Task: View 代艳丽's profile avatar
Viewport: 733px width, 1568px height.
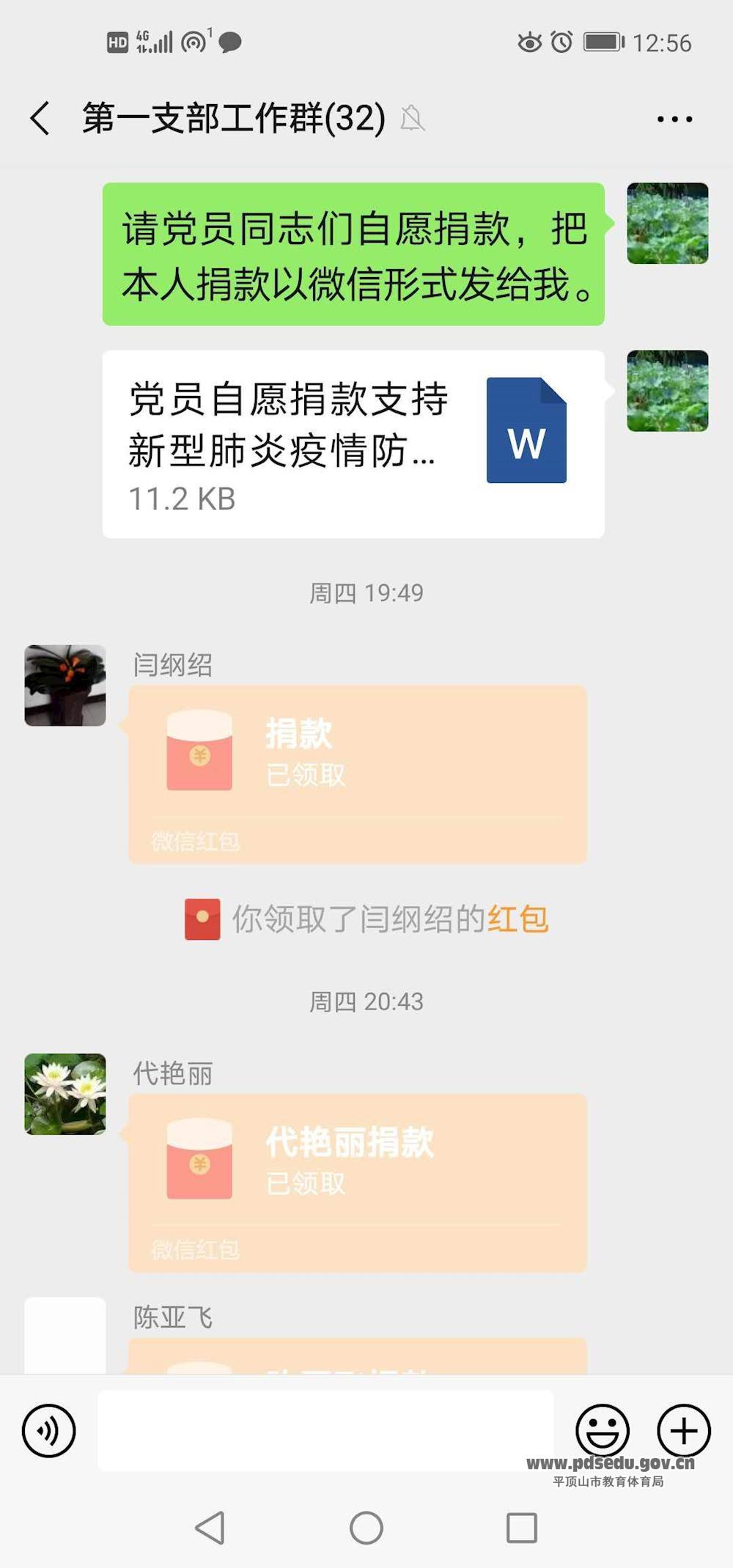Action: pyautogui.click(x=65, y=1094)
